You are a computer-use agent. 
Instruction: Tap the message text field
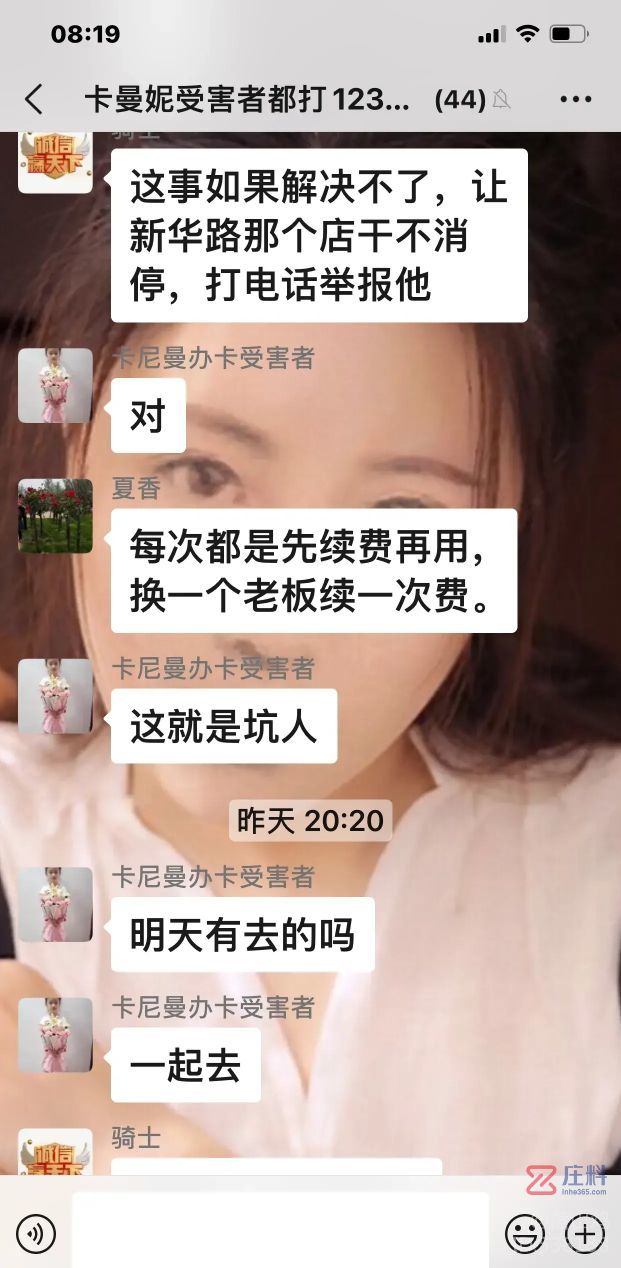[x=280, y=1232]
